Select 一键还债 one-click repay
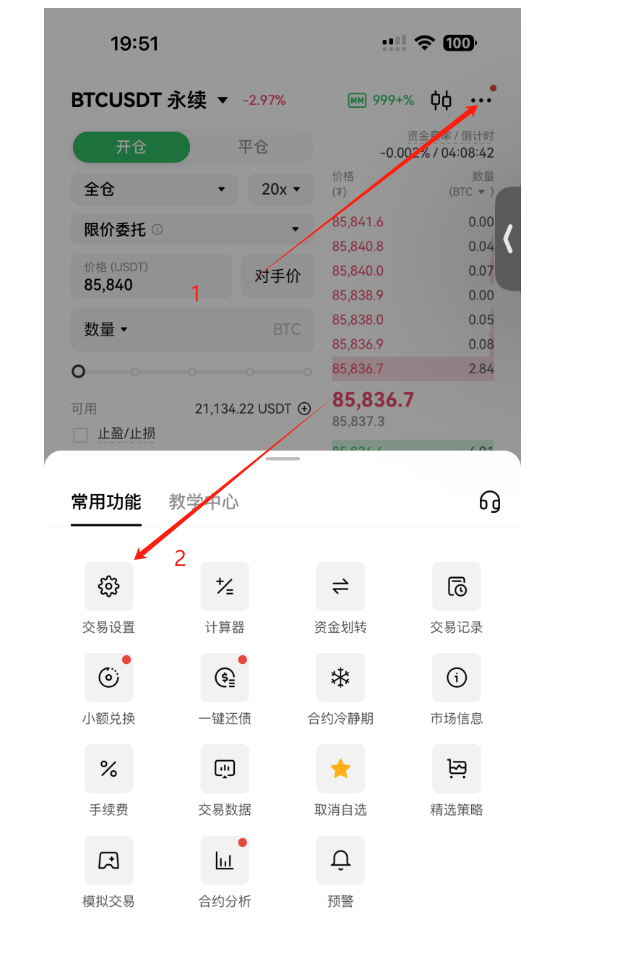 click(x=224, y=678)
